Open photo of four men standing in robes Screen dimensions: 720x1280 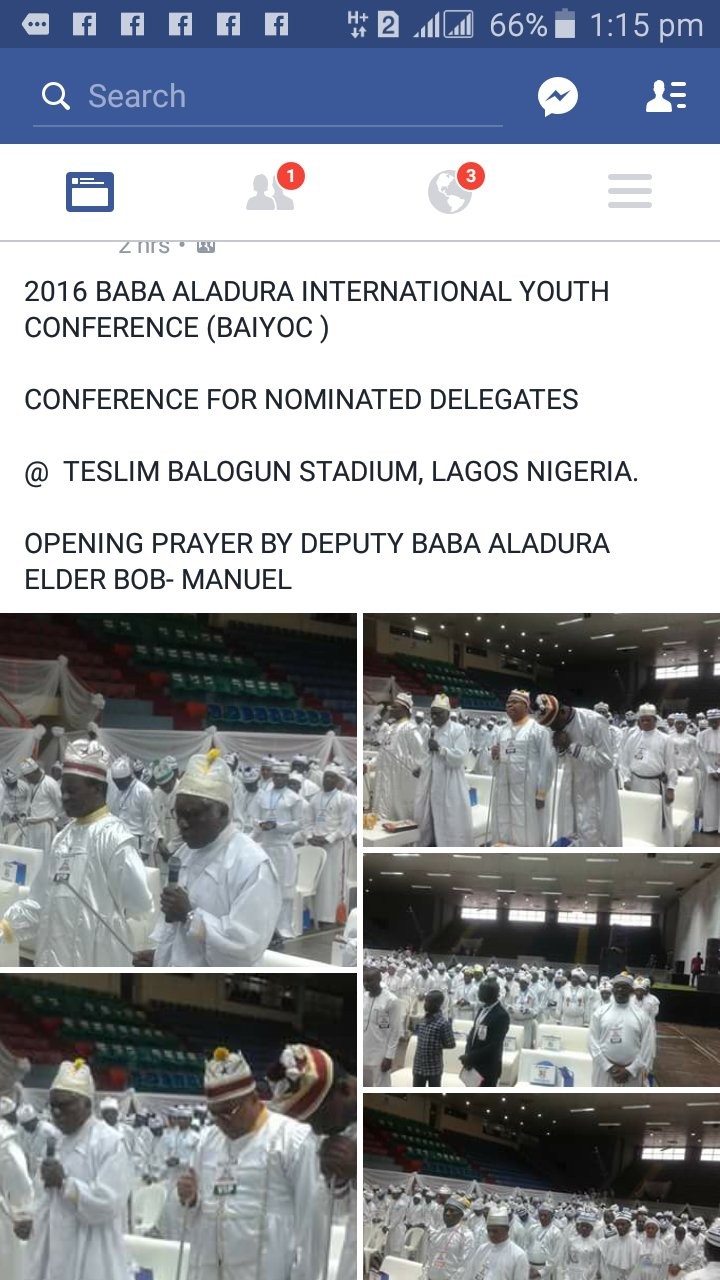(541, 730)
